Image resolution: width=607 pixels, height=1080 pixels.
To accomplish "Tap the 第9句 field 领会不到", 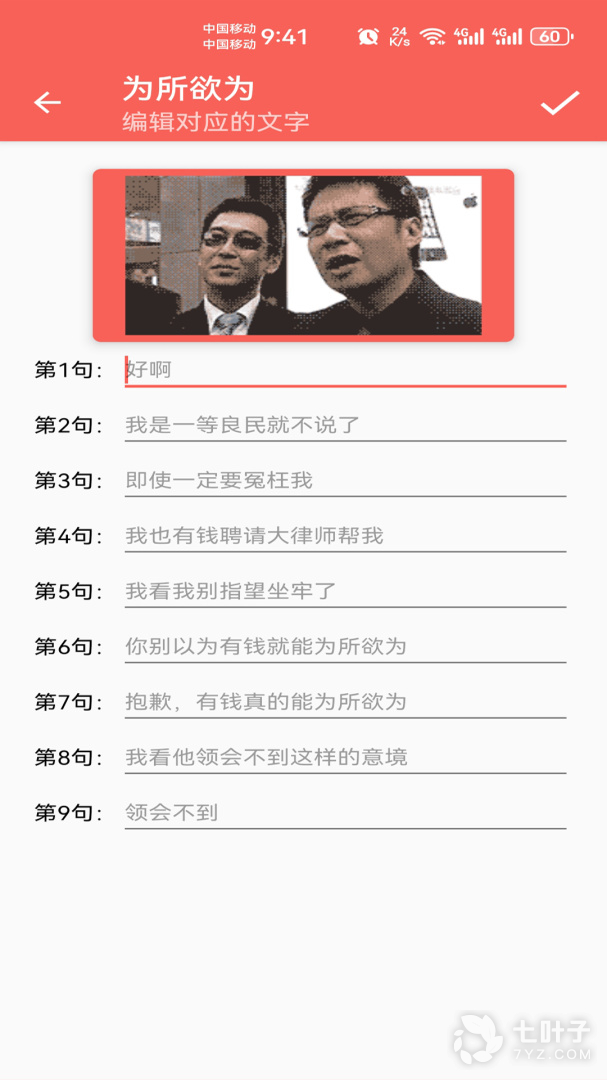I will tap(345, 813).
